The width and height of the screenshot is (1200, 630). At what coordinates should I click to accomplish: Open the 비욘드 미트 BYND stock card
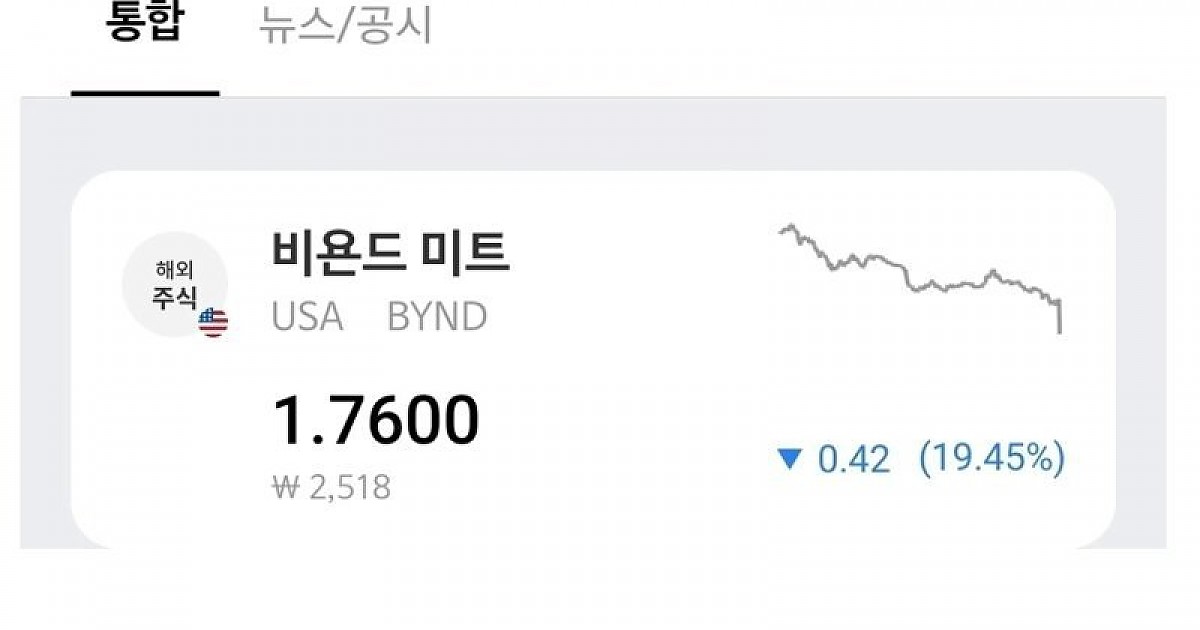tap(592, 360)
